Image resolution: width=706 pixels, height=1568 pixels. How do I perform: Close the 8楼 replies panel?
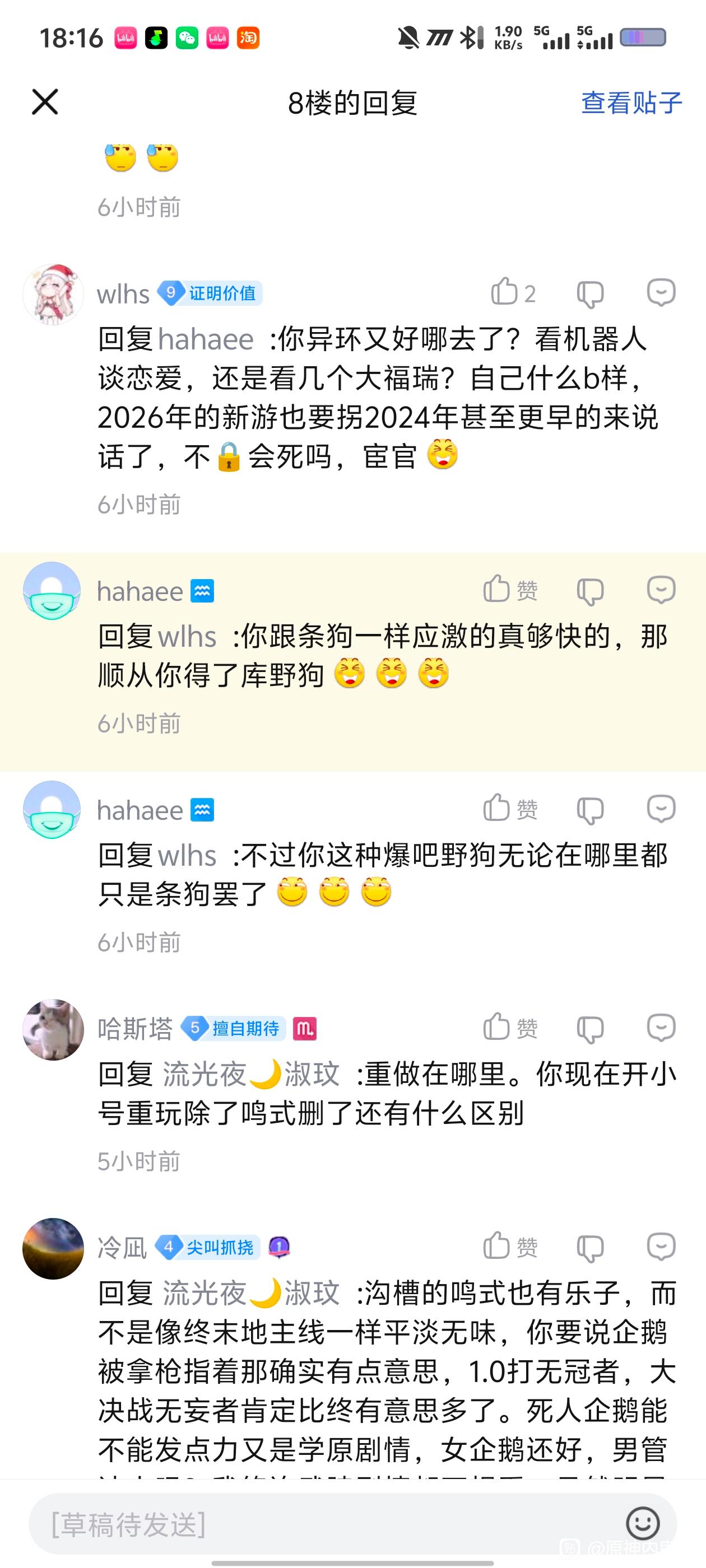point(45,102)
